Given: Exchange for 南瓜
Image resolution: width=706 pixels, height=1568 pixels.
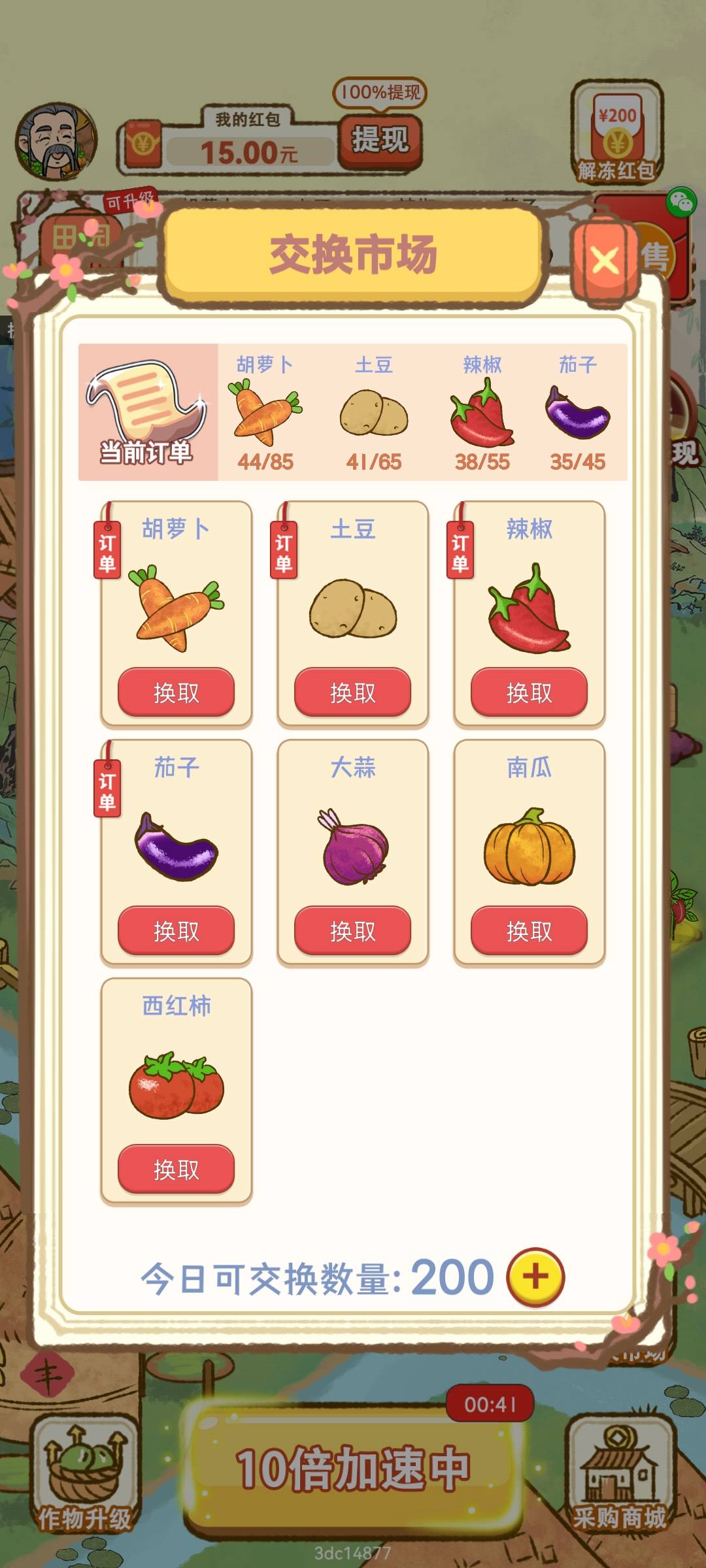Looking at the screenshot, I should (529, 930).
